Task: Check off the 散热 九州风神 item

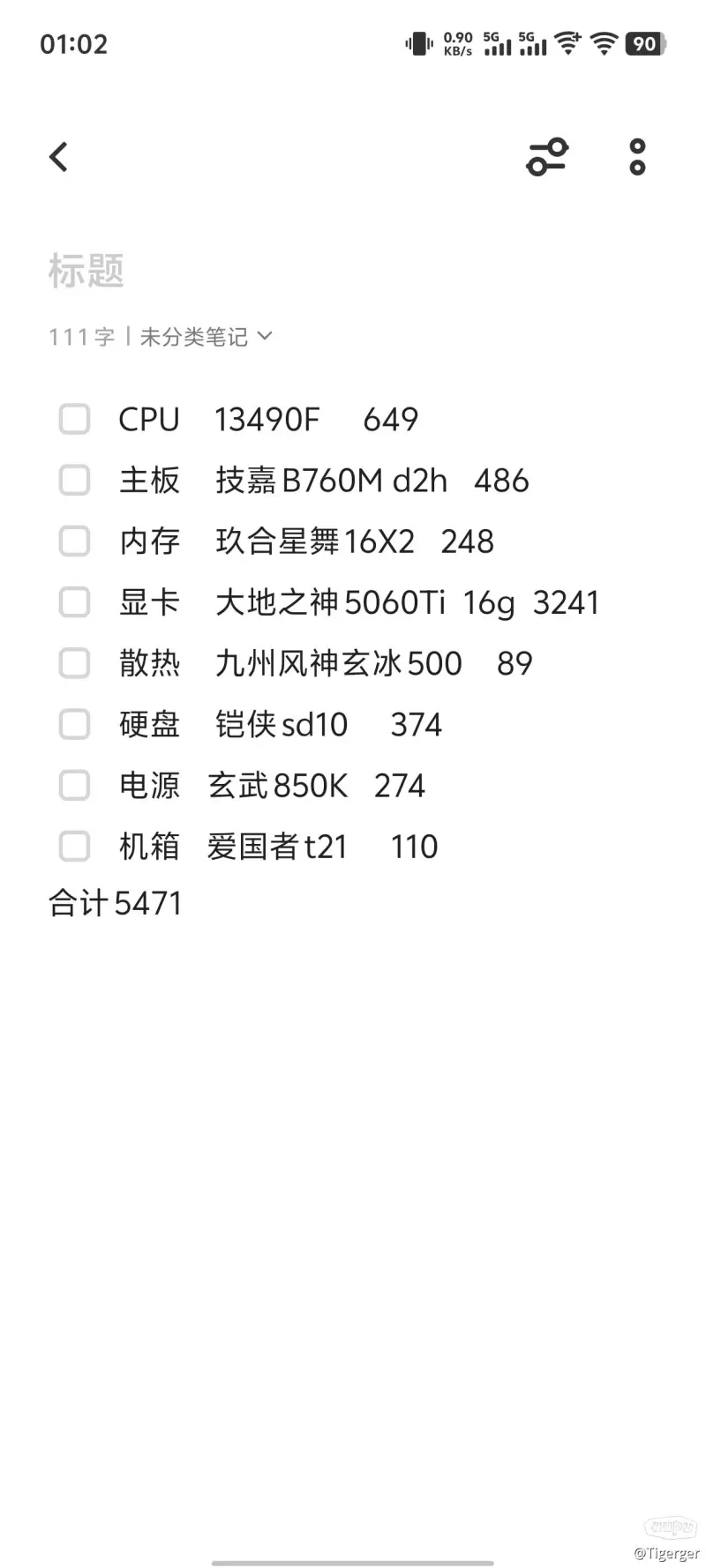Action: tap(74, 663)
